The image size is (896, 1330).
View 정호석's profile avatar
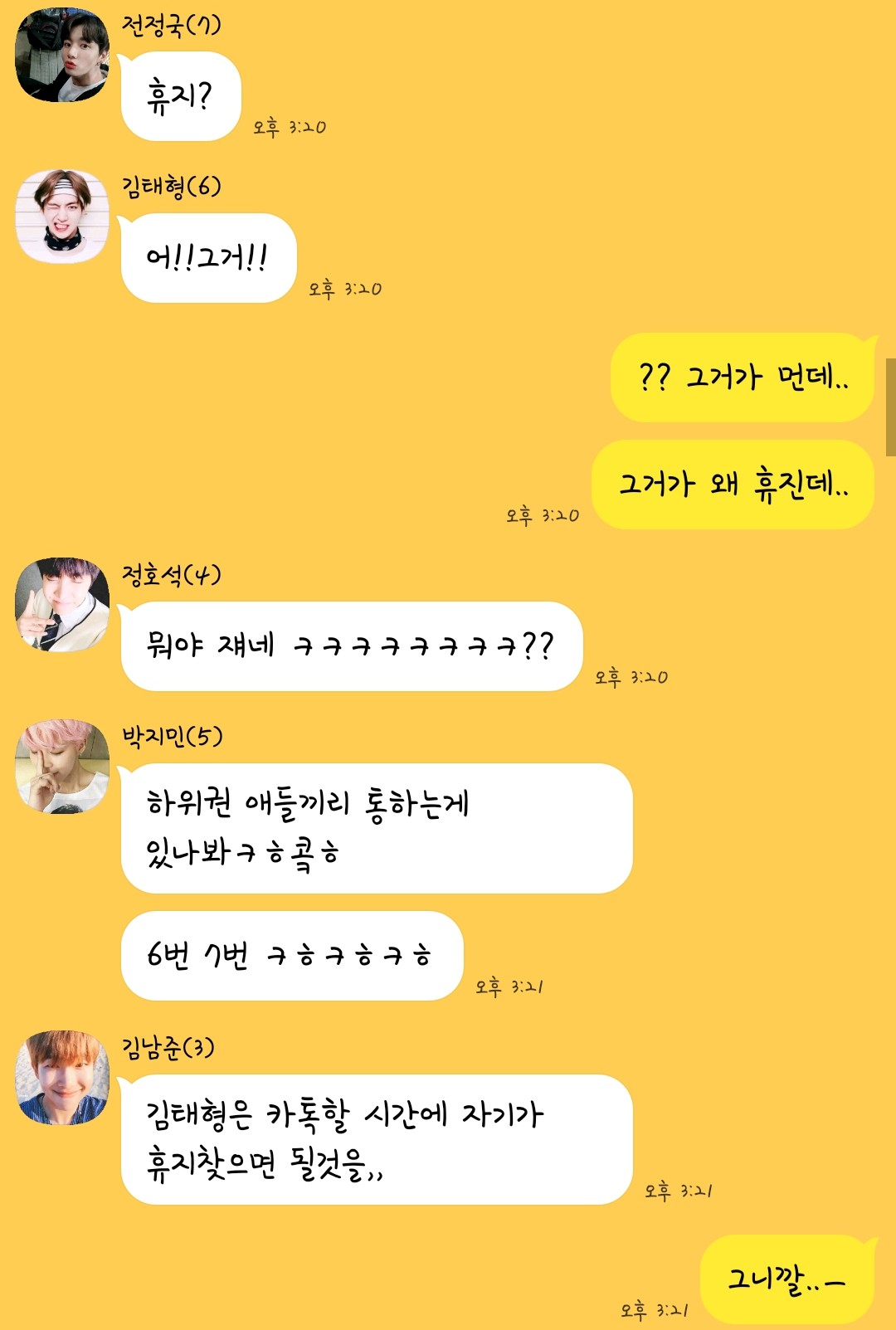tap(62, 605)
